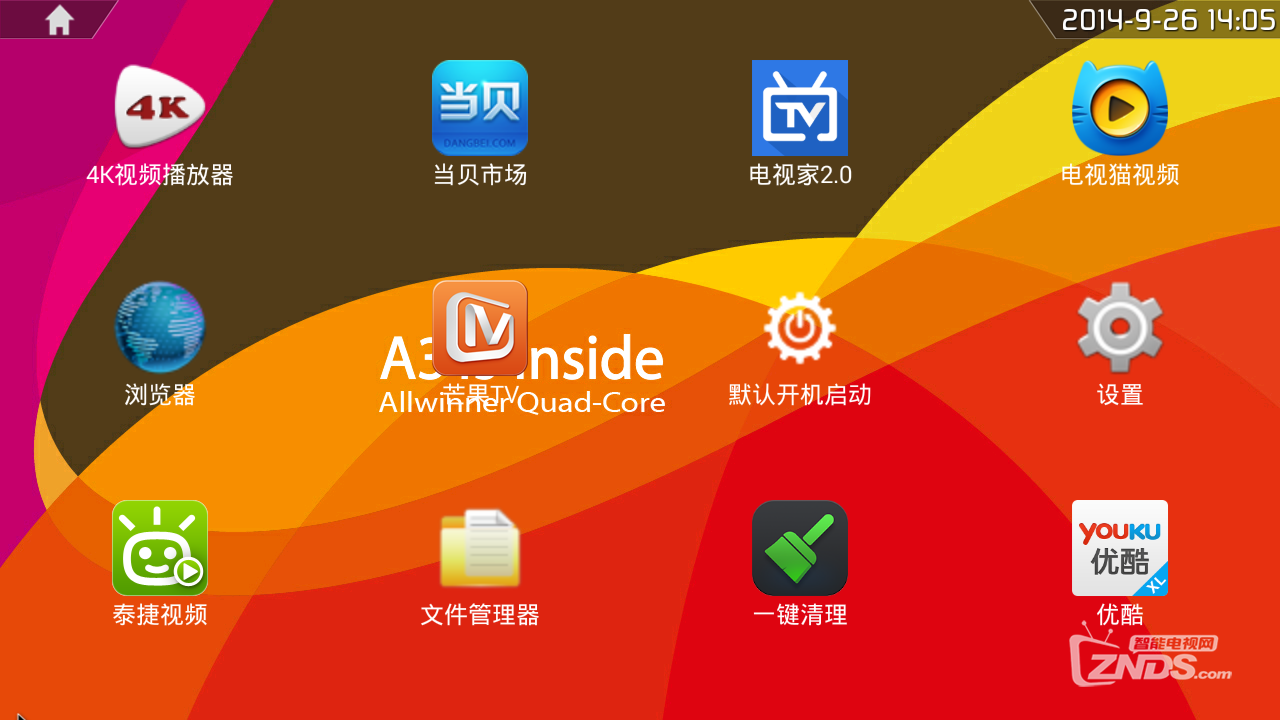Screen dimensions: 1280x720
Task: Open the 设置 settings app
Action: point(1120,328)
